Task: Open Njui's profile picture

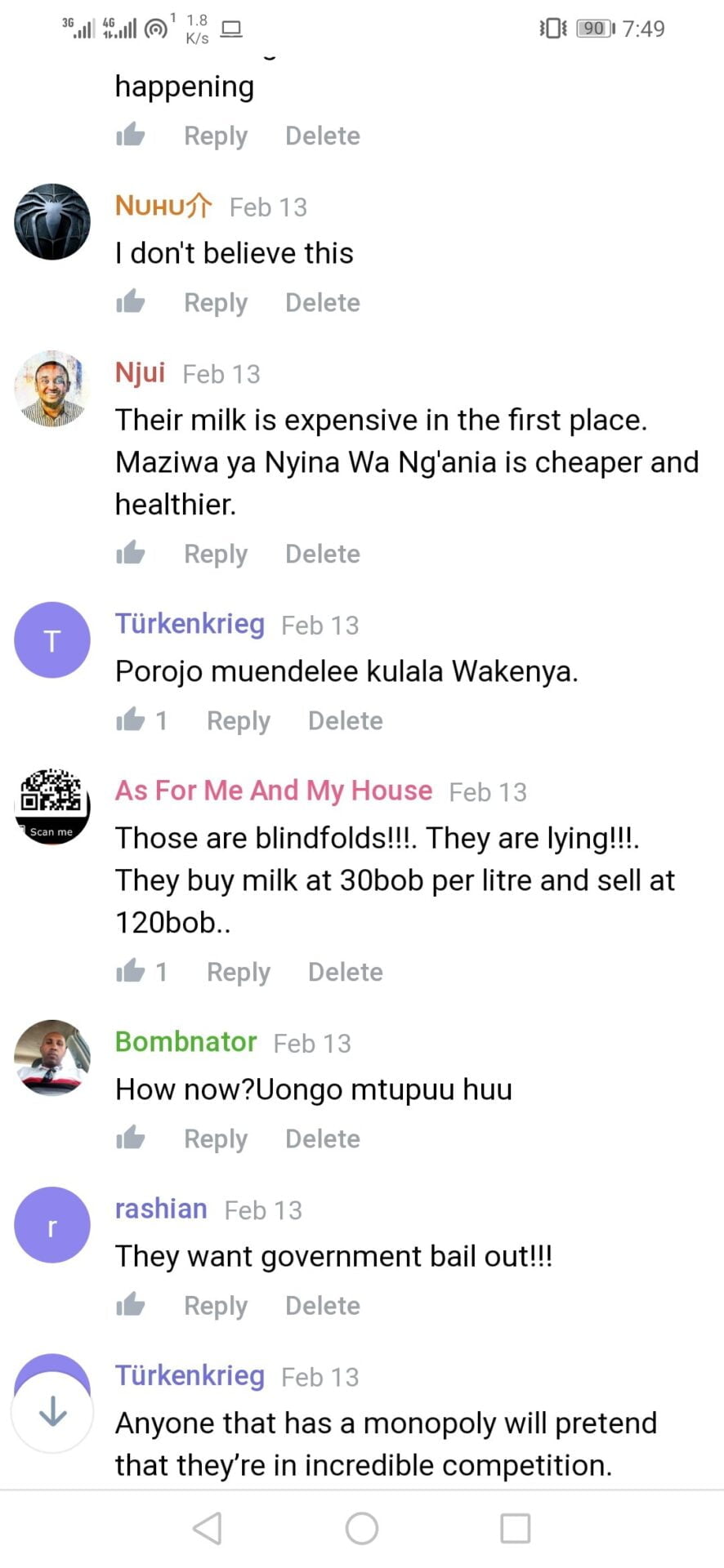Action: [x=52, y=390]
